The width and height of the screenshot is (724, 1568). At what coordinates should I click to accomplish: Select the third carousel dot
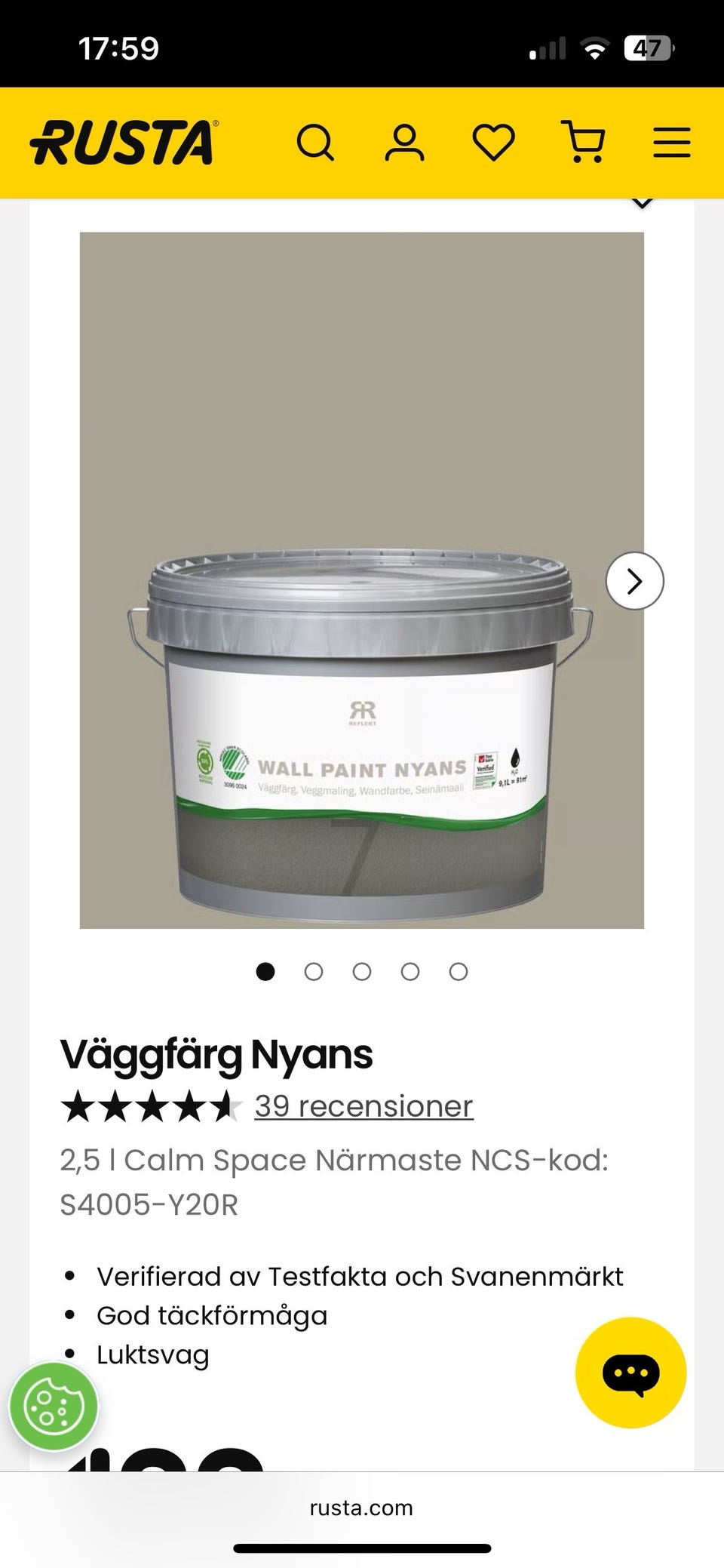pyautogui.click(x=362, y=972)
